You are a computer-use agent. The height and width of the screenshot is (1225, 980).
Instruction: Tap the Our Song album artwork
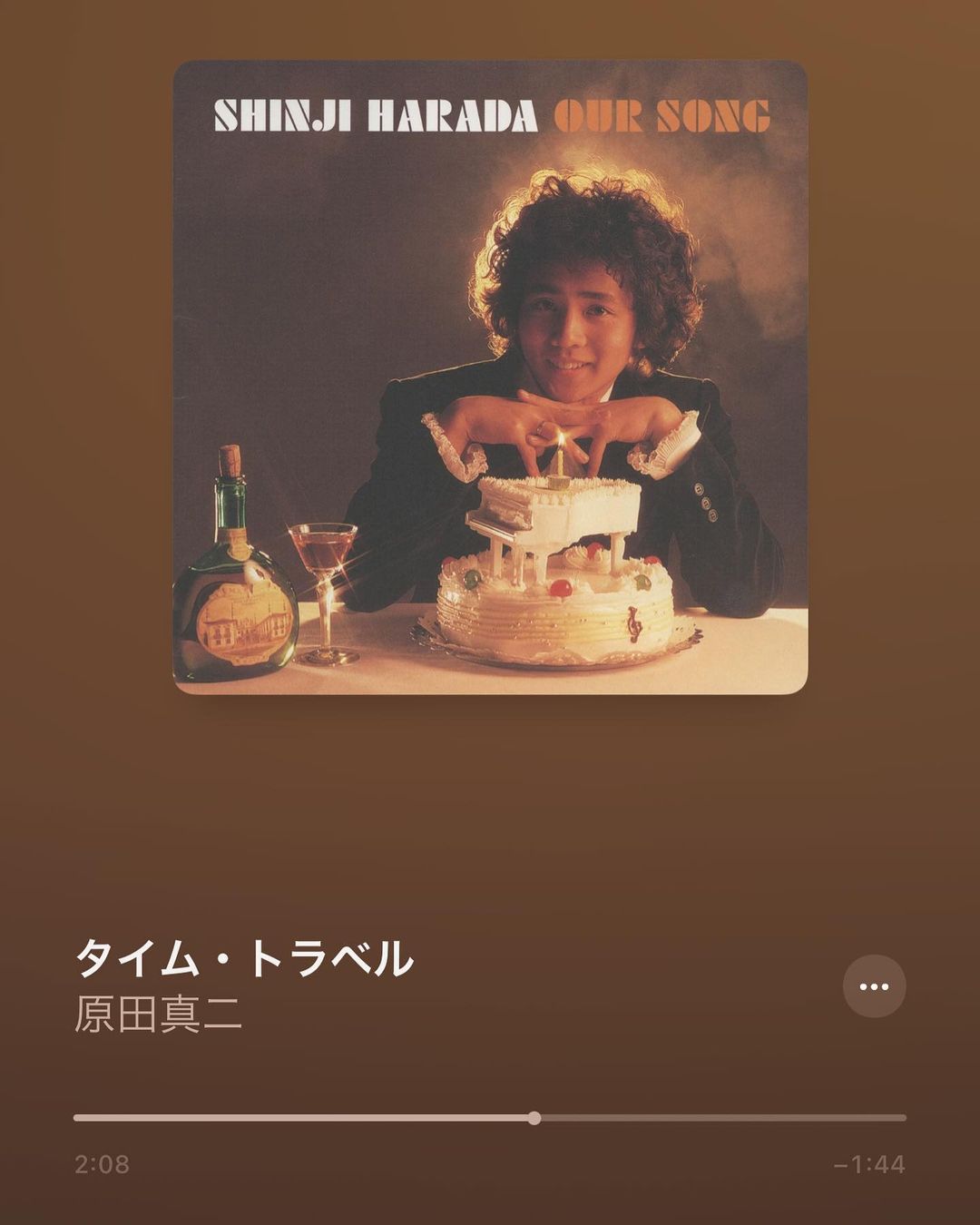click(x=490, y=377)
